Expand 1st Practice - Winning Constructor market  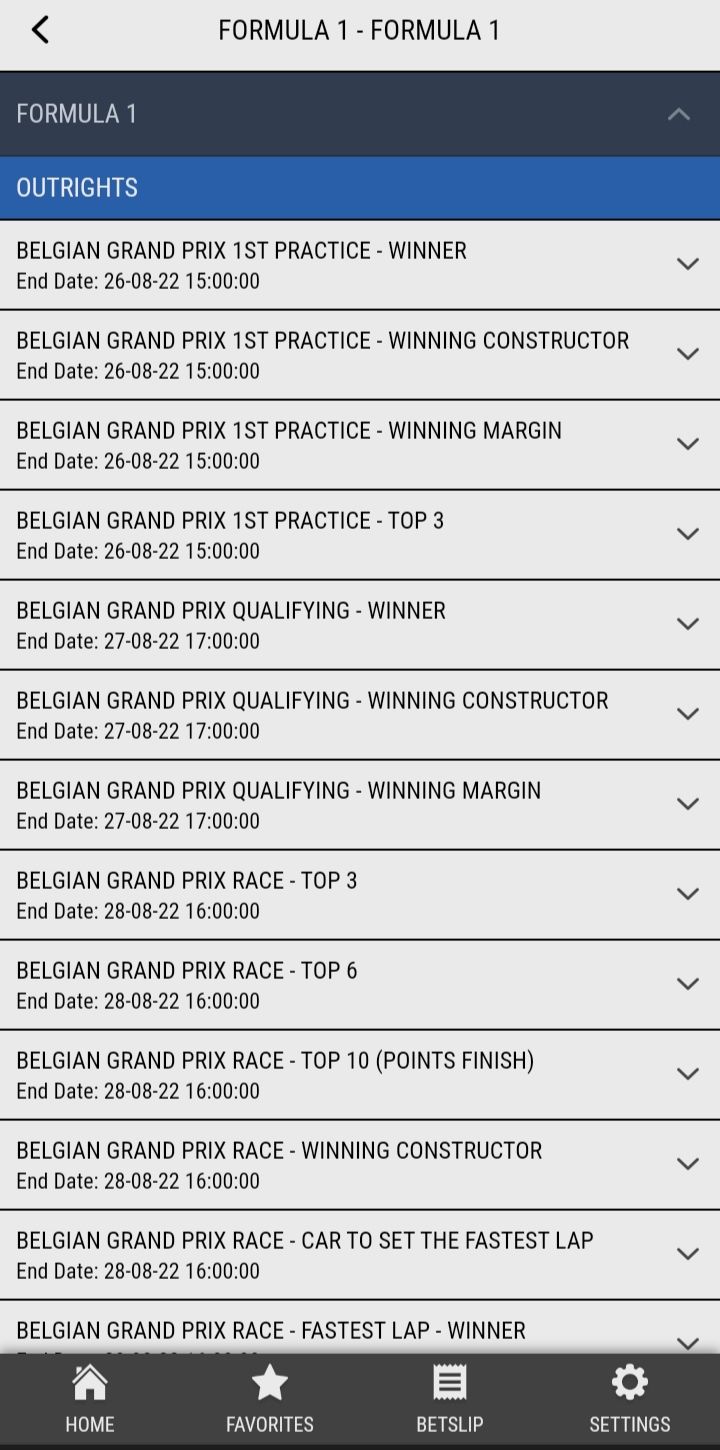360,355
